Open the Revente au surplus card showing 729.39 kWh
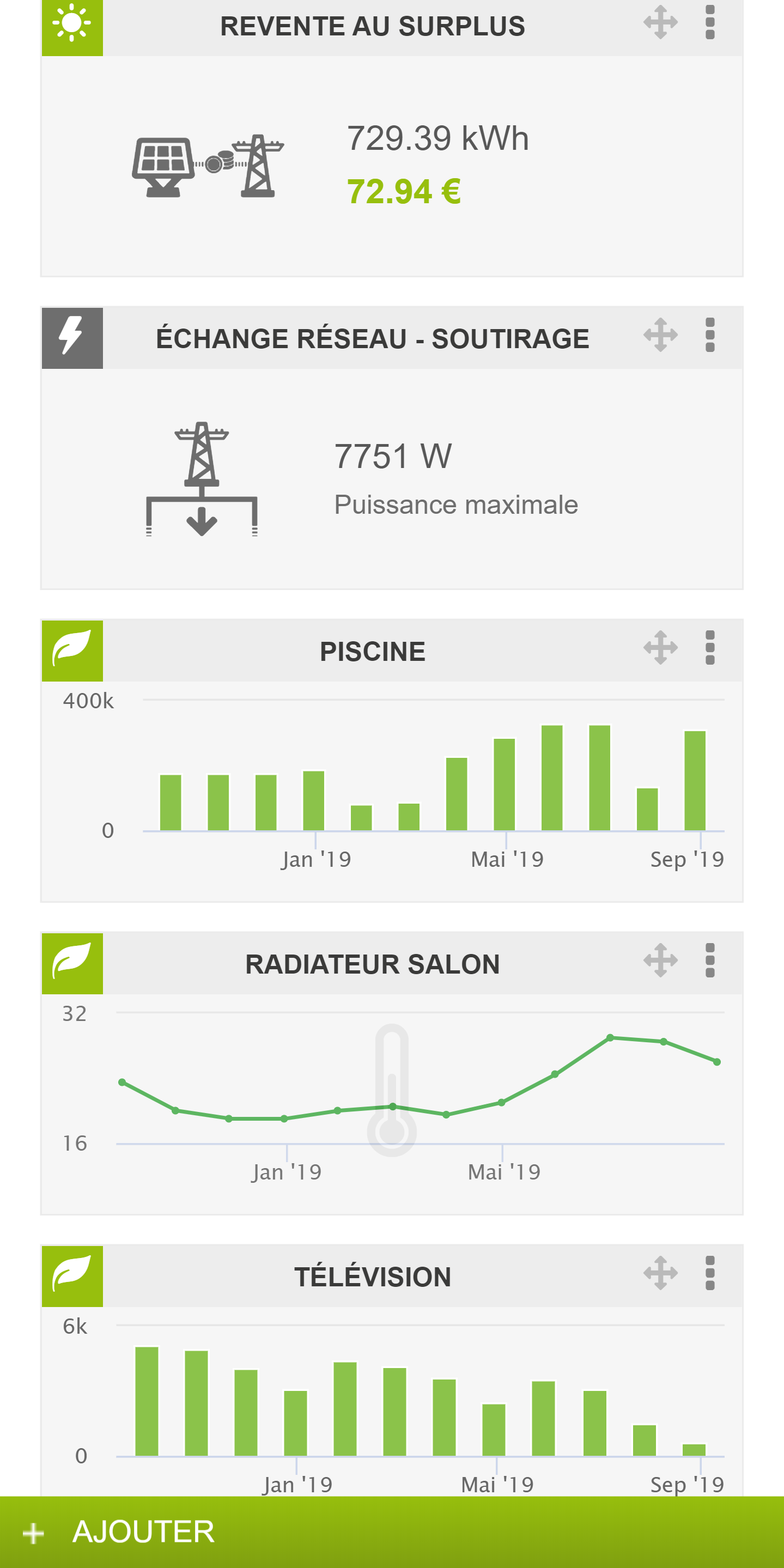 point(392,166)
